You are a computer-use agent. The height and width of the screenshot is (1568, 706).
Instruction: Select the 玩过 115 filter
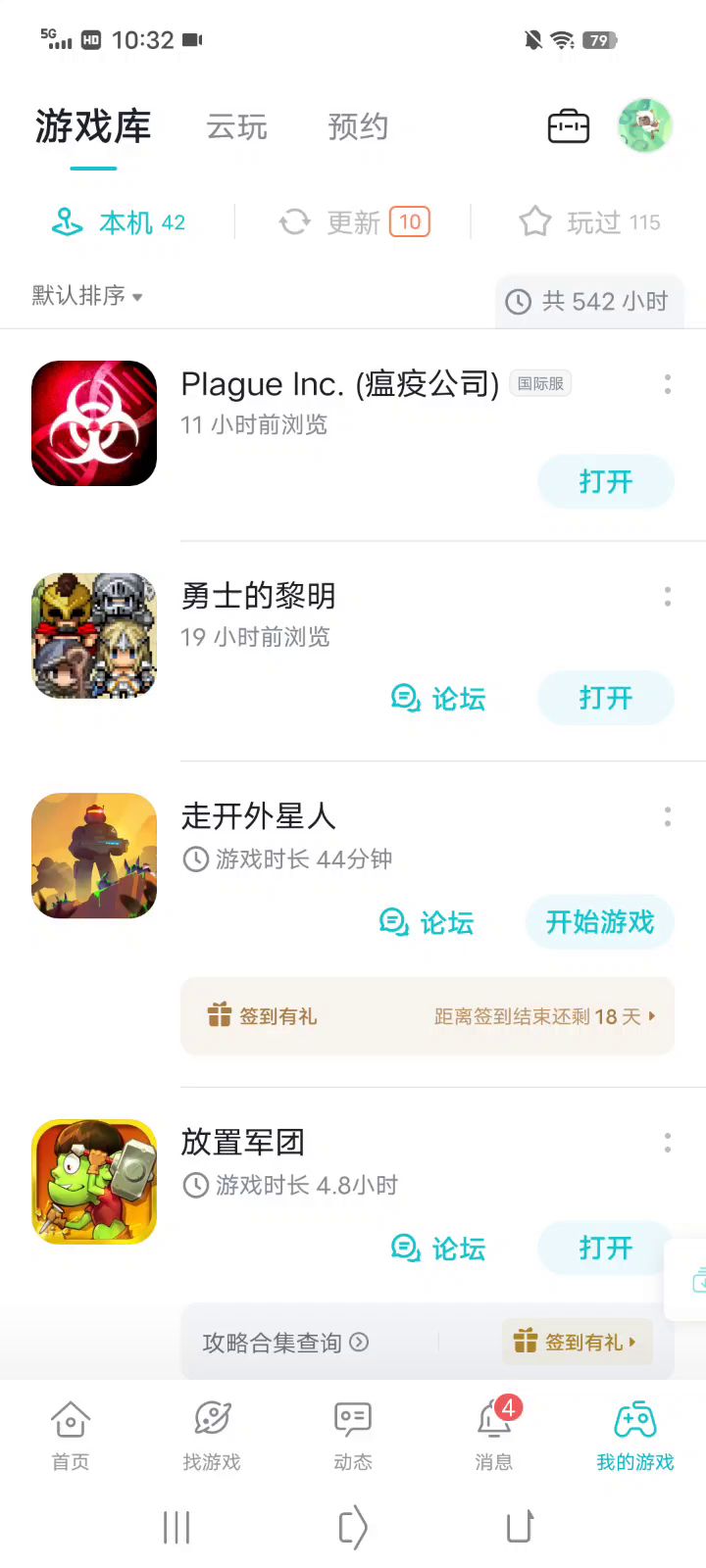pos(589,222)
